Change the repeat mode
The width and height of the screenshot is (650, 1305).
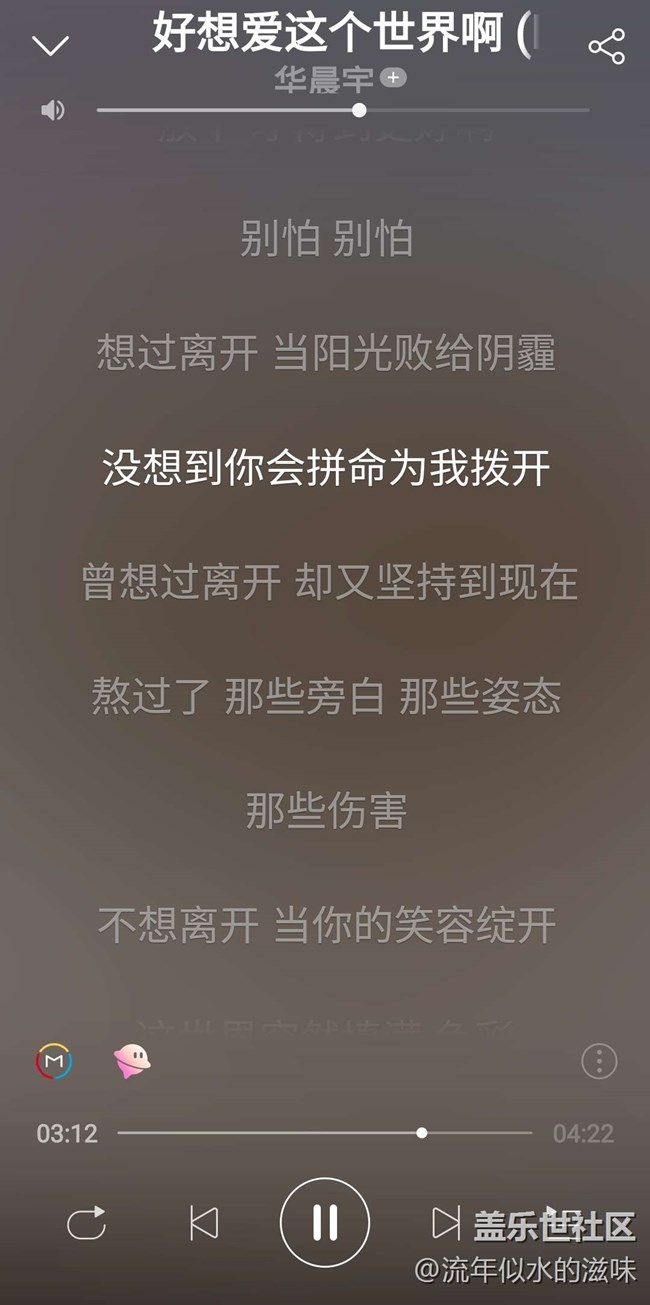[86, 1222]
